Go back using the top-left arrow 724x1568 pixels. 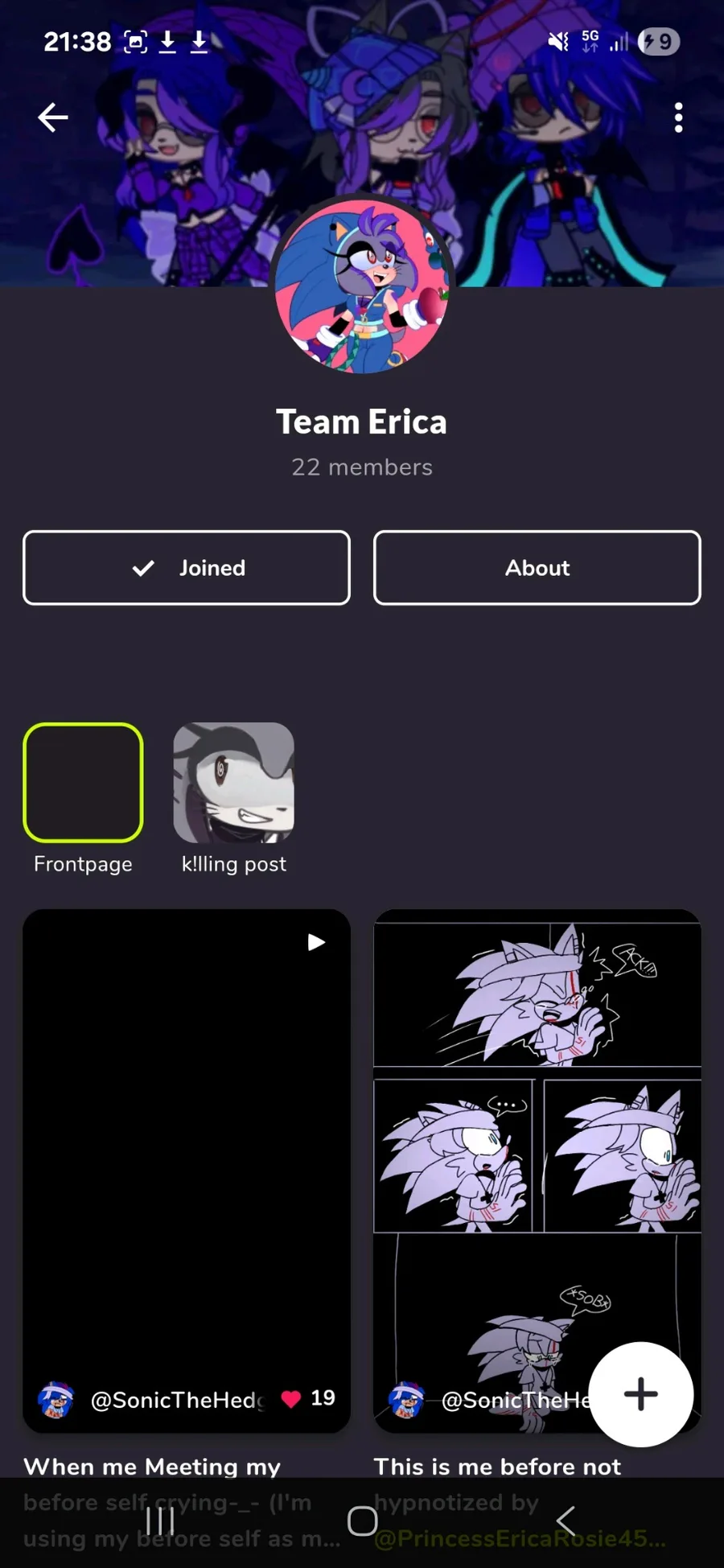53,117
